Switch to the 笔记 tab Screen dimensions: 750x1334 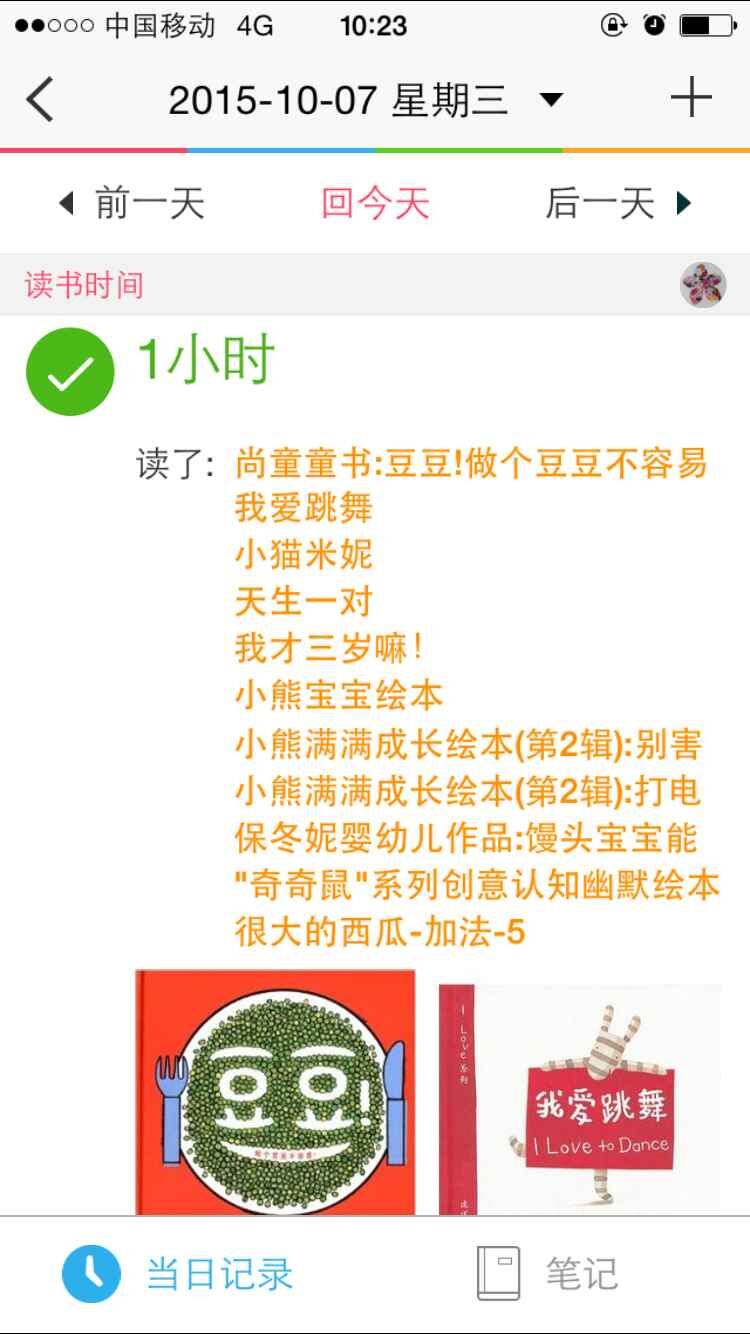point(548,1274)
